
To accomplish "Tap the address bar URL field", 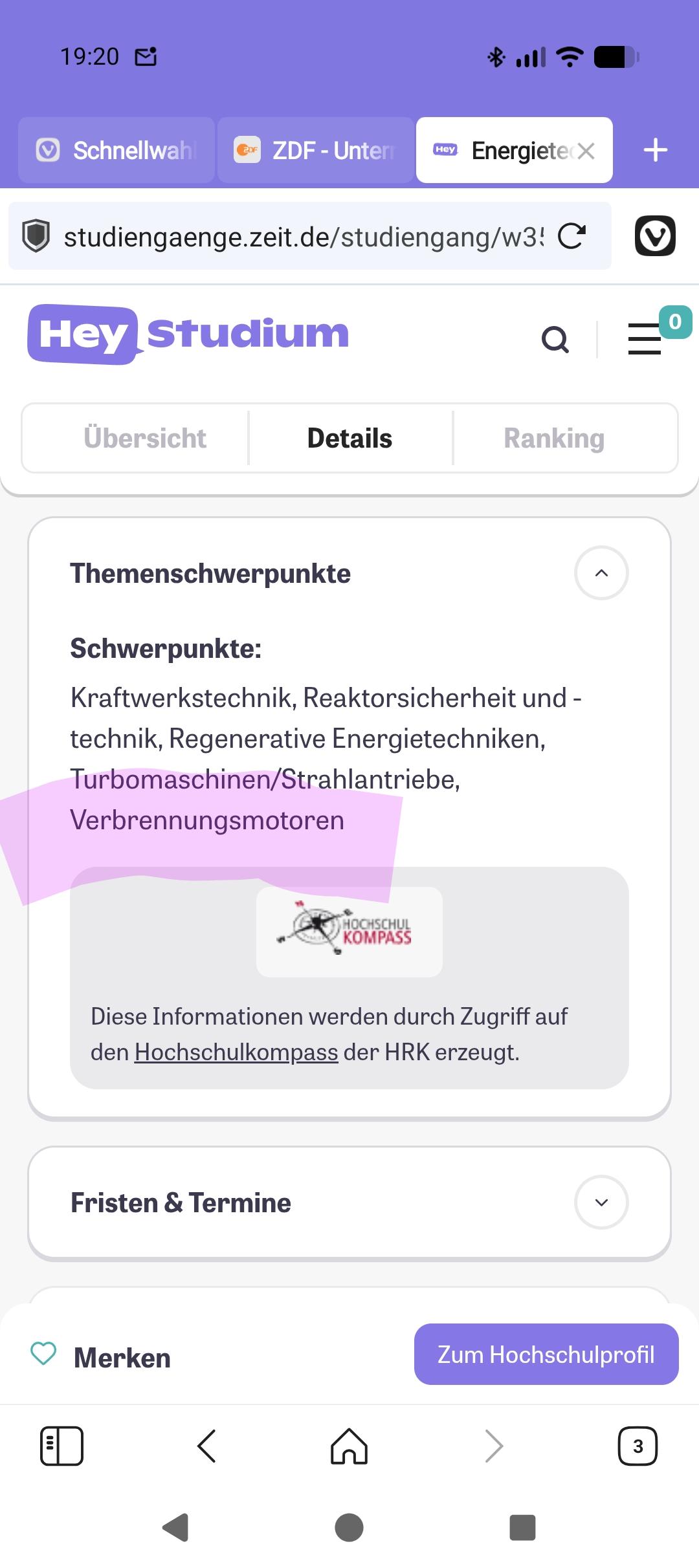I will pos(303,237).
